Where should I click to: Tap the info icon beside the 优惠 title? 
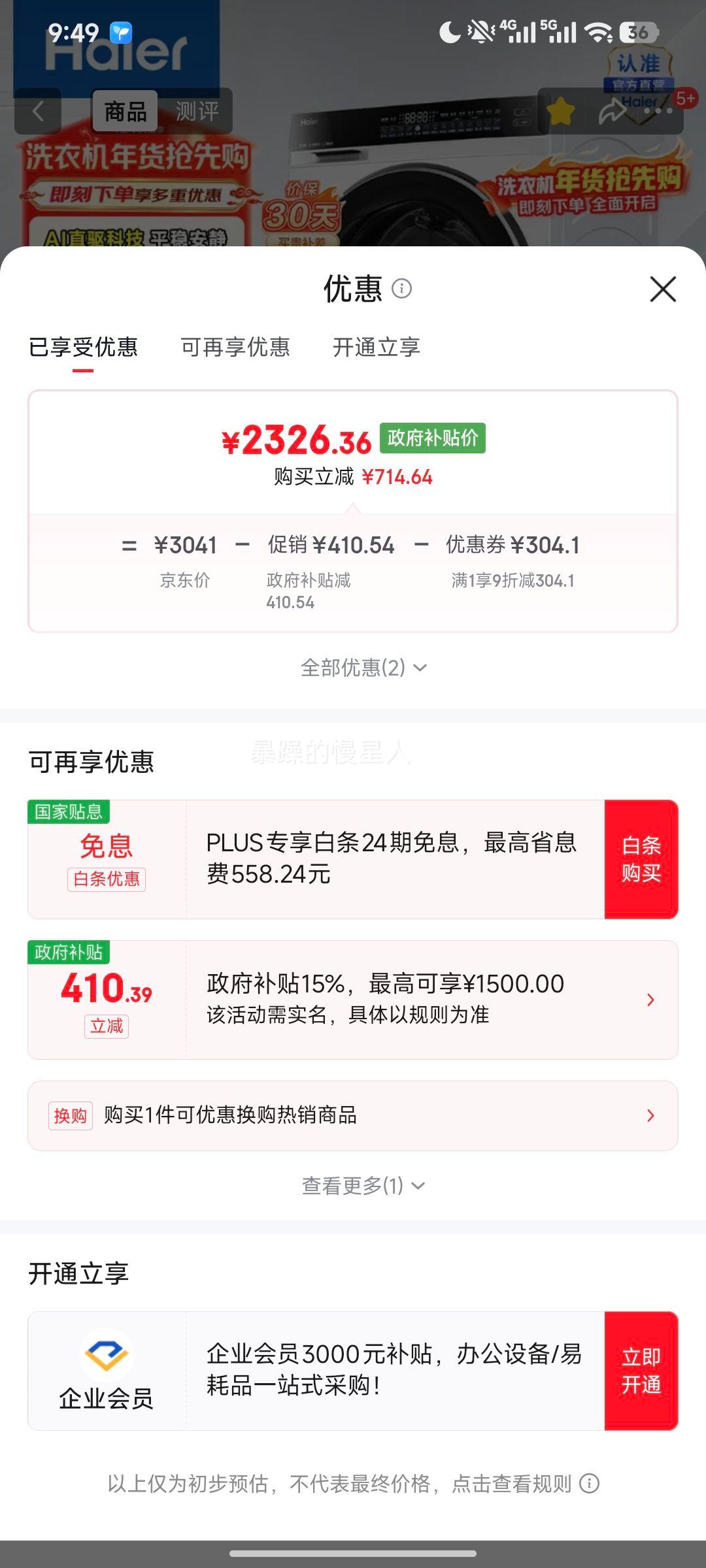click(403, 289)
